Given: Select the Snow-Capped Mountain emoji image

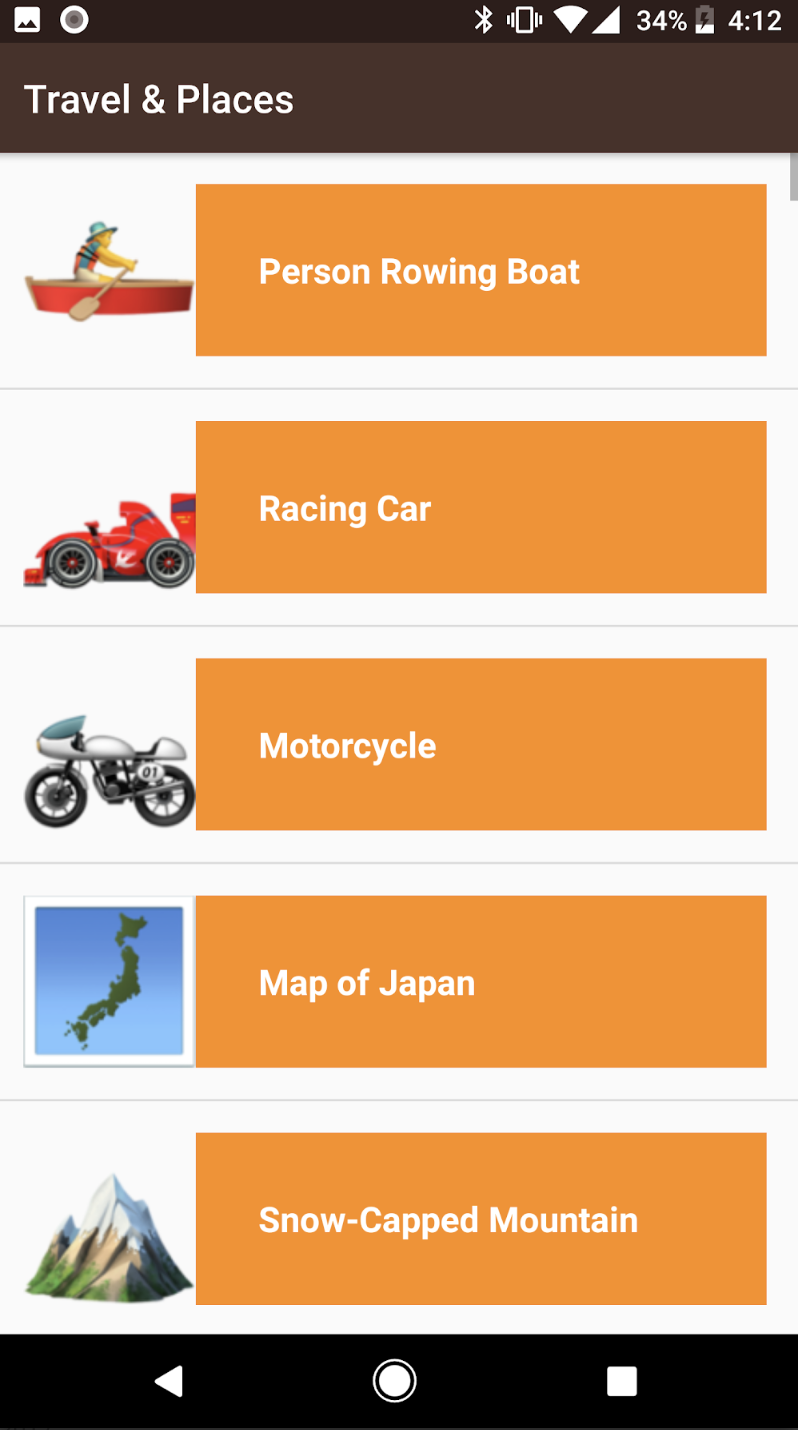Looking at the screenshot, I should pos(107,1230).
